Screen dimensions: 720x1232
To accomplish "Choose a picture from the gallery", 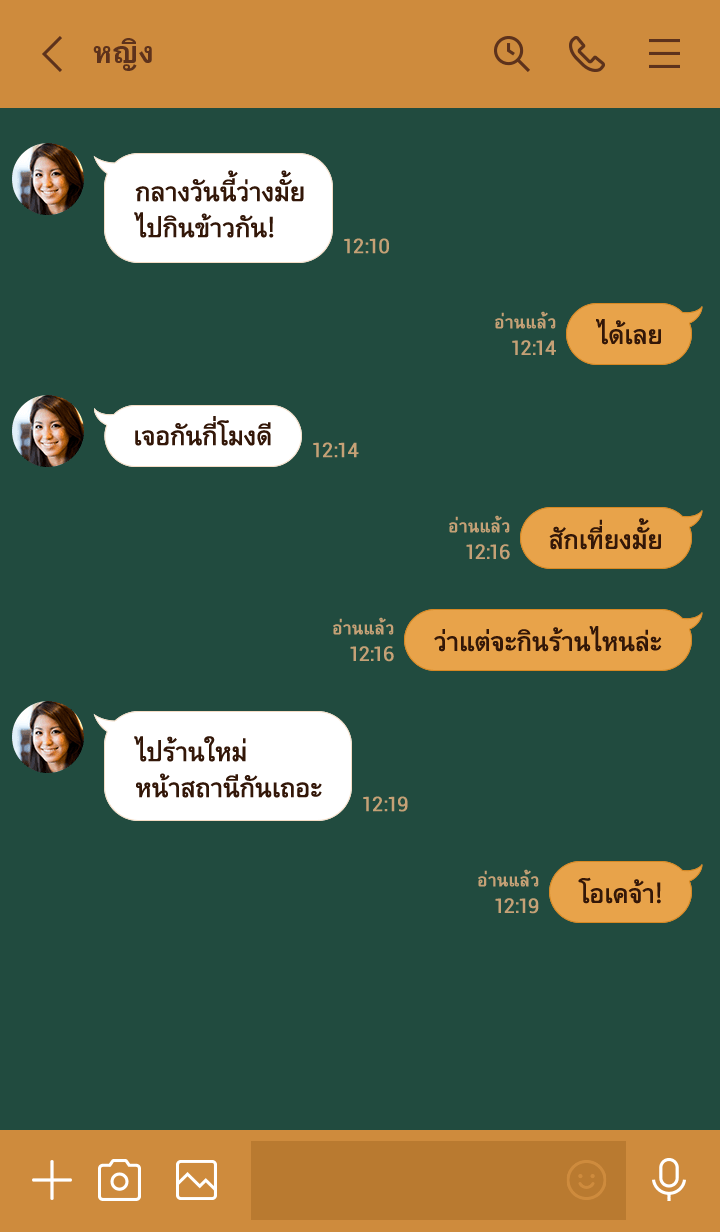I will pos(196,1180).
